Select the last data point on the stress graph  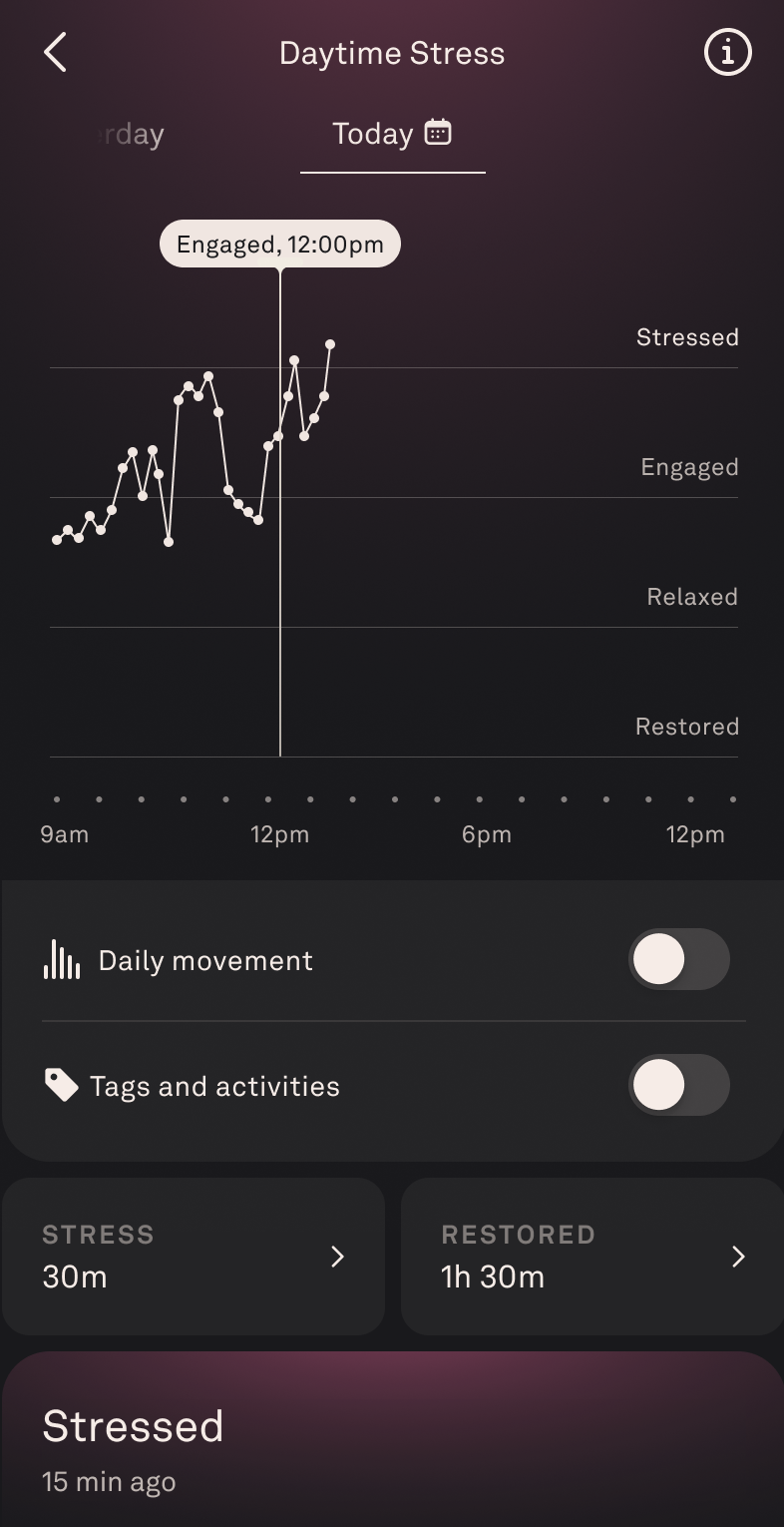330,344
